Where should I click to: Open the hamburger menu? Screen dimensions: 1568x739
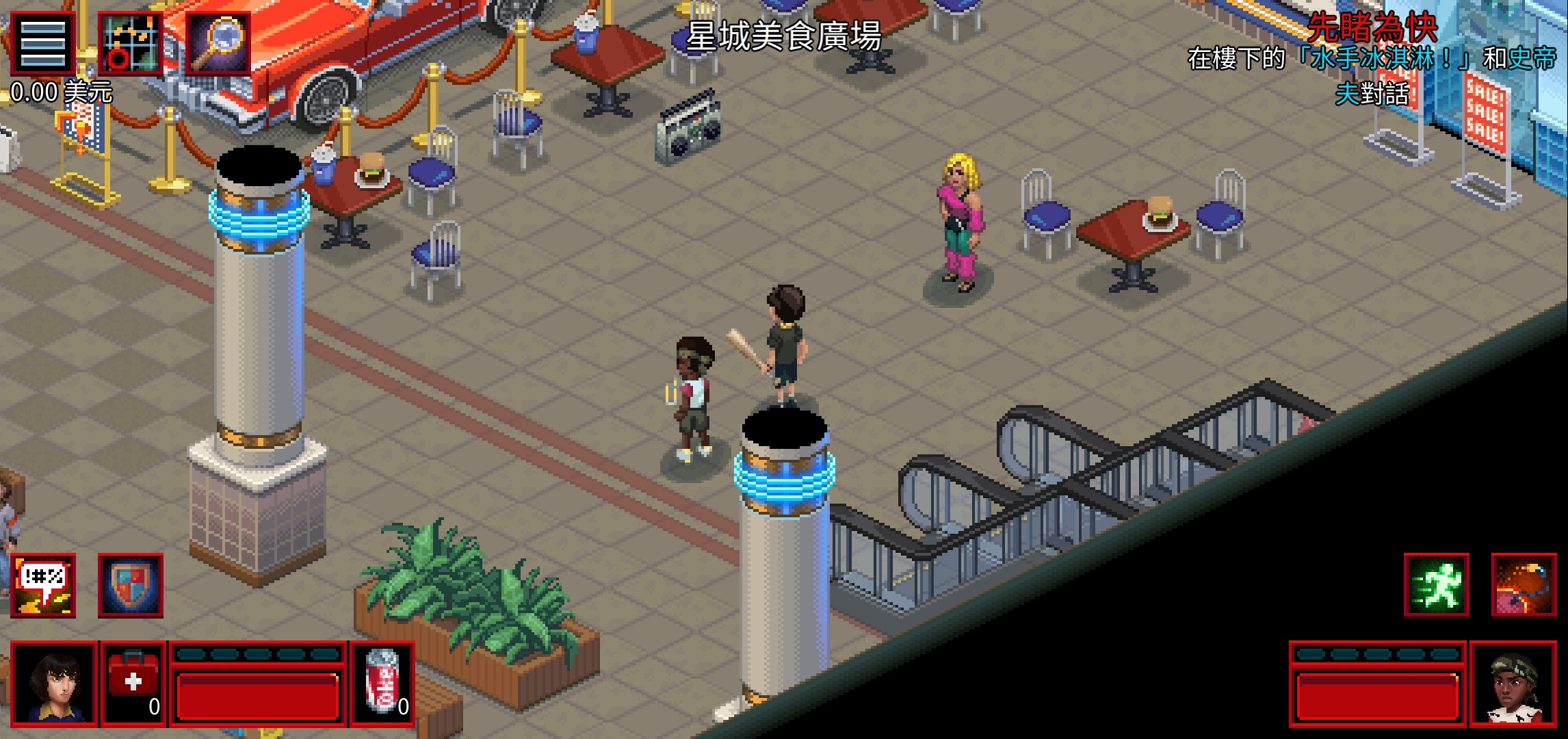(42, 42)
